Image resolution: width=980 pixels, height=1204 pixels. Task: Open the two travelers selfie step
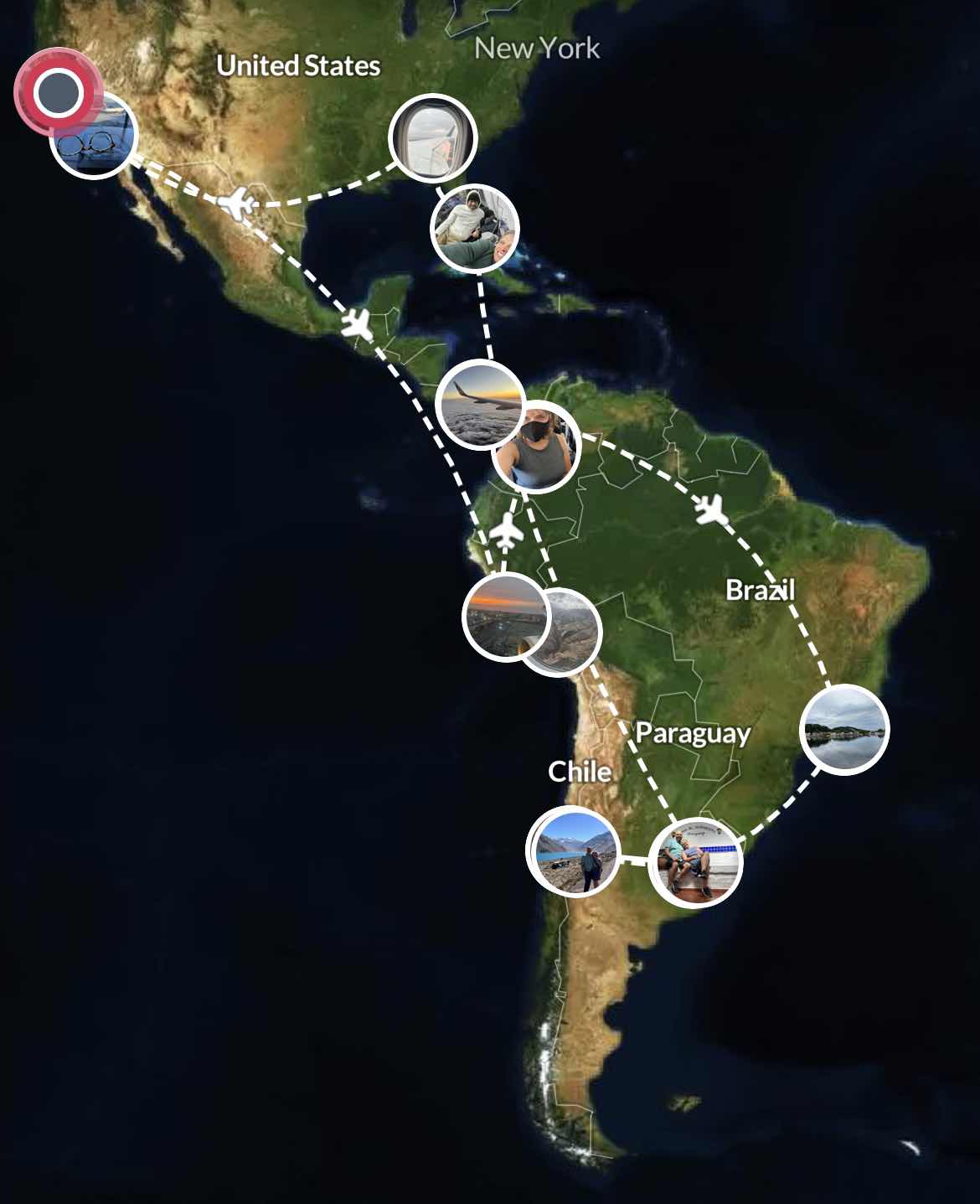click(x=475, y=228)
